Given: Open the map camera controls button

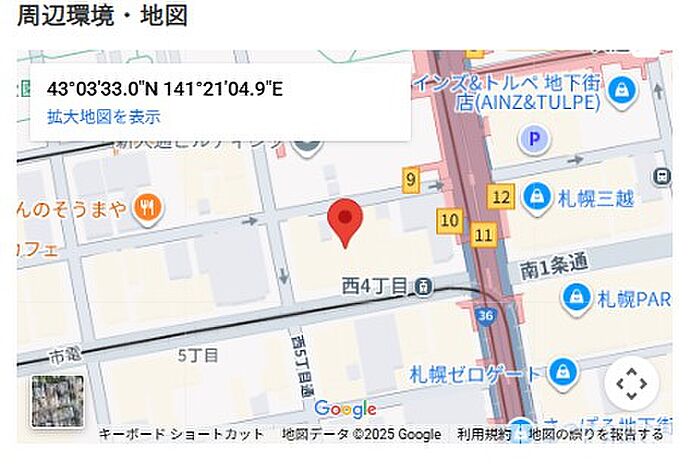Looking at the screenshot, I should click(x=631, y=383).
